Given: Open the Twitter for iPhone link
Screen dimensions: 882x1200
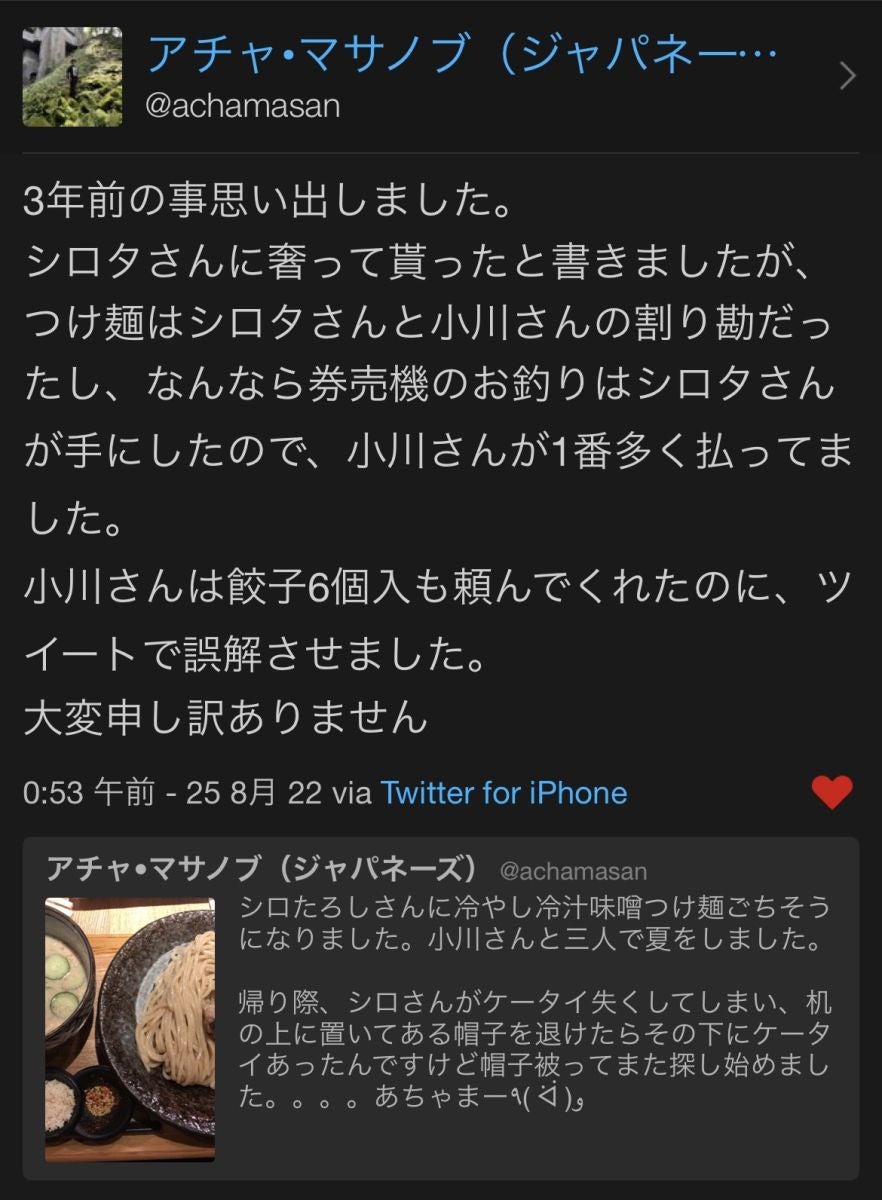Looking at the screenshot, I should 504,794.
